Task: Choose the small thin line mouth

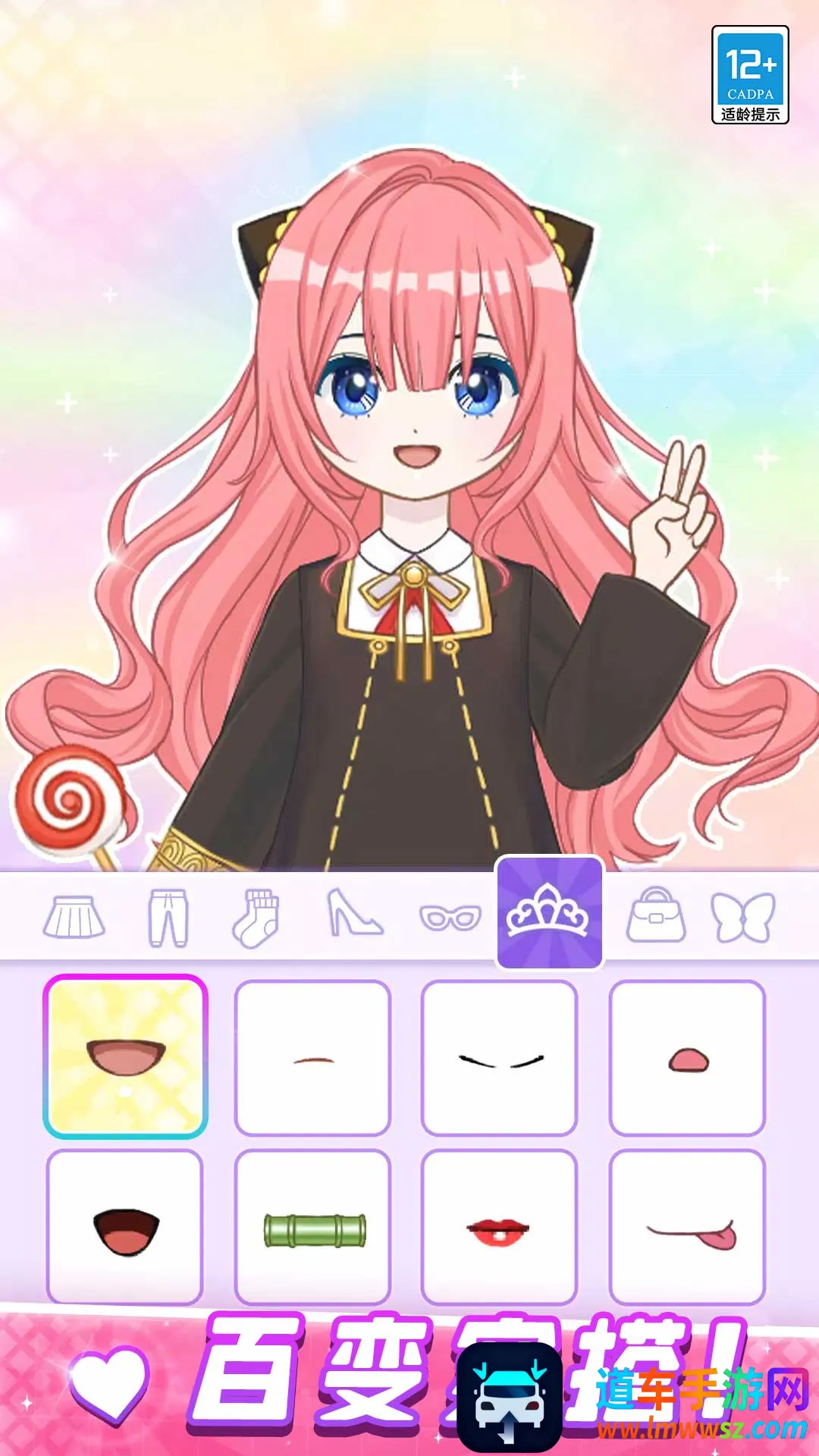Action: [x=312, y=1058]
